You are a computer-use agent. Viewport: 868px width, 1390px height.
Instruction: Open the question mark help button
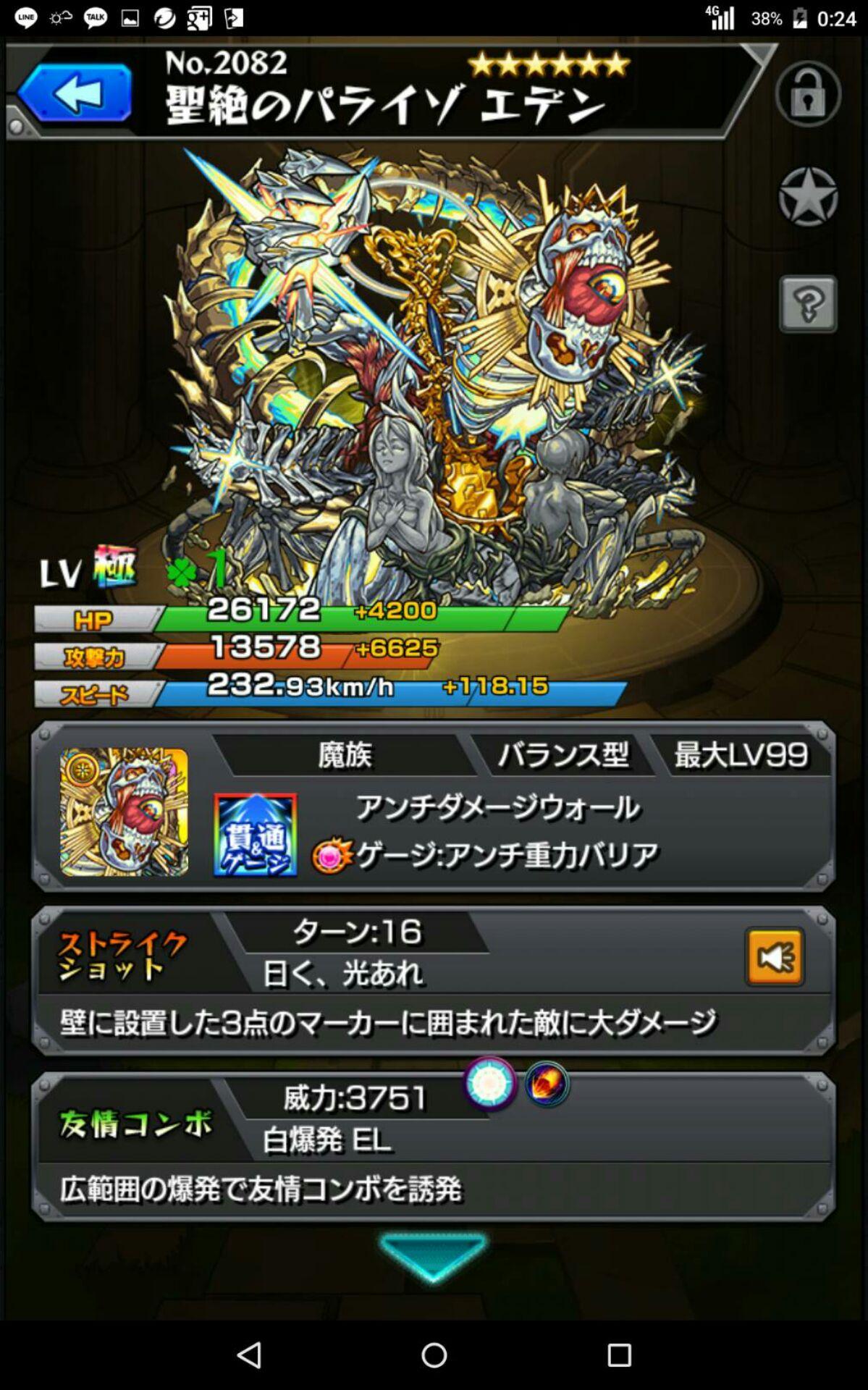[x=808, y=304]
